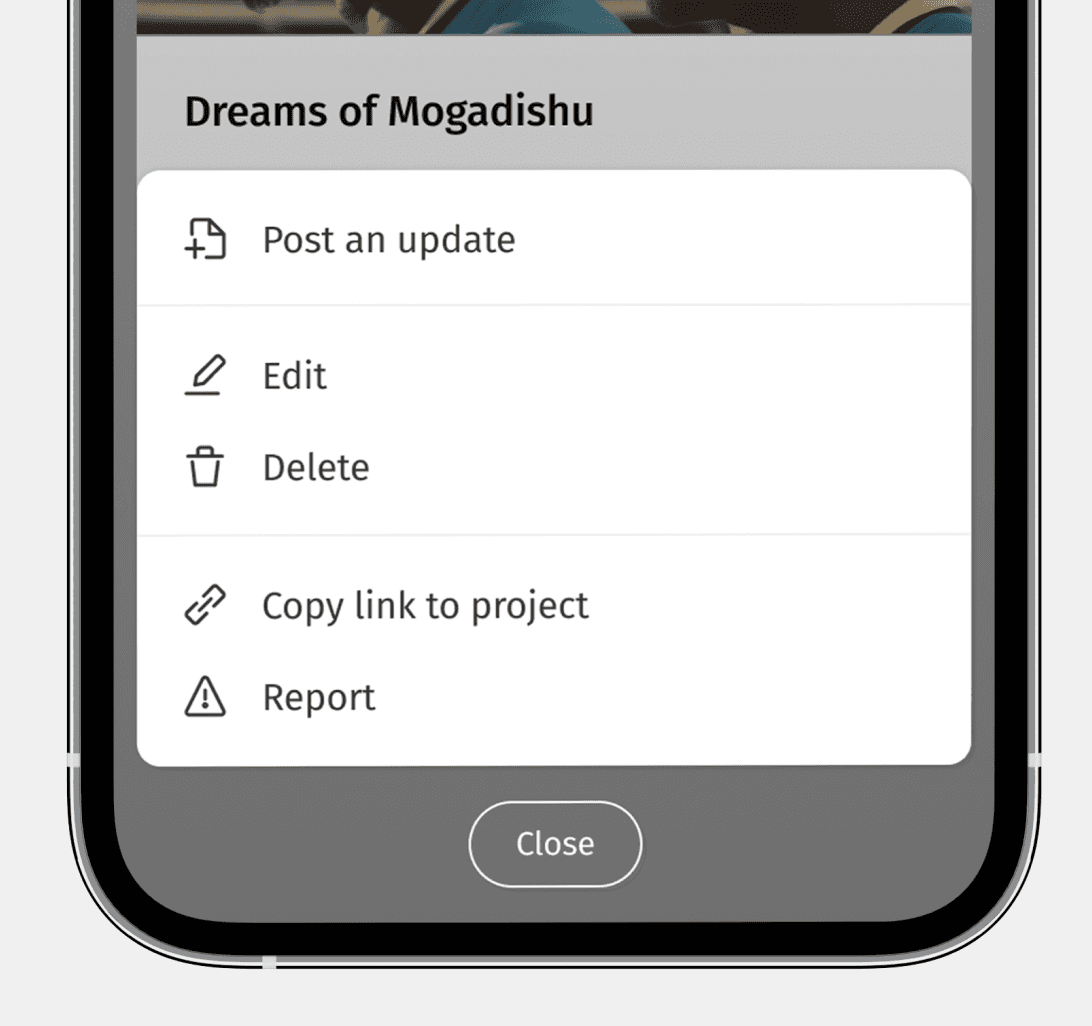The image size is (1092, 1026).
Task: Choose Edit from the action sheet
Action: point(294,376)
